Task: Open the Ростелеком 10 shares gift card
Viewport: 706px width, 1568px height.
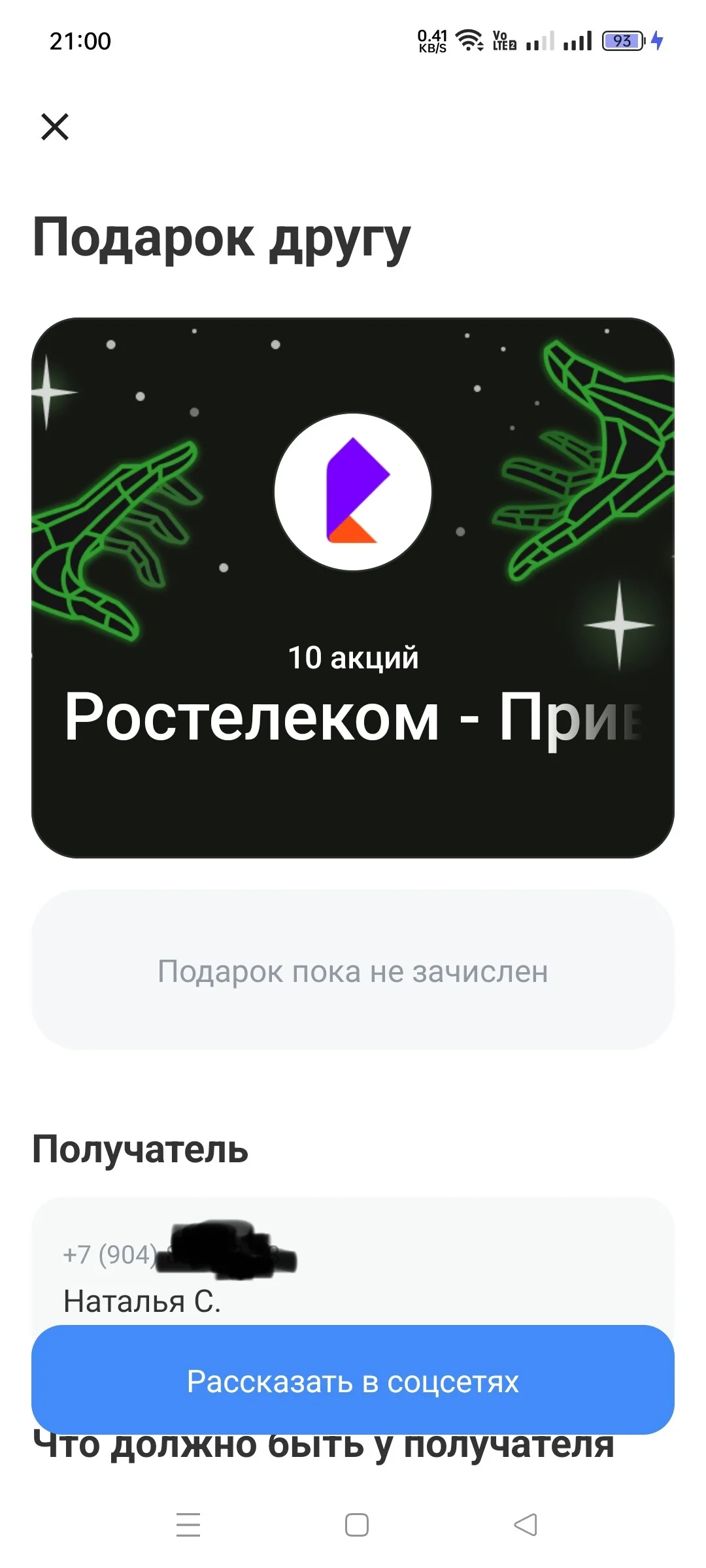Action: [x=353, y=588]
